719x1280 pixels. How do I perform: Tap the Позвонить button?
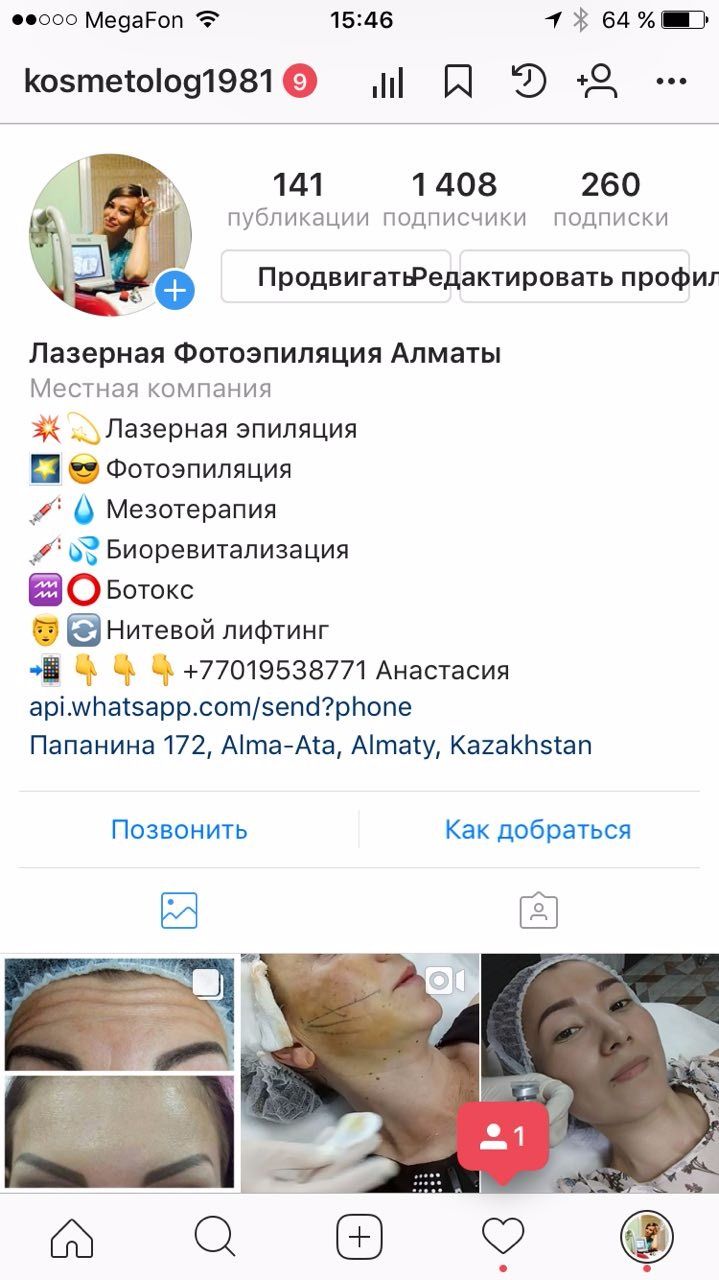[179, 829]
